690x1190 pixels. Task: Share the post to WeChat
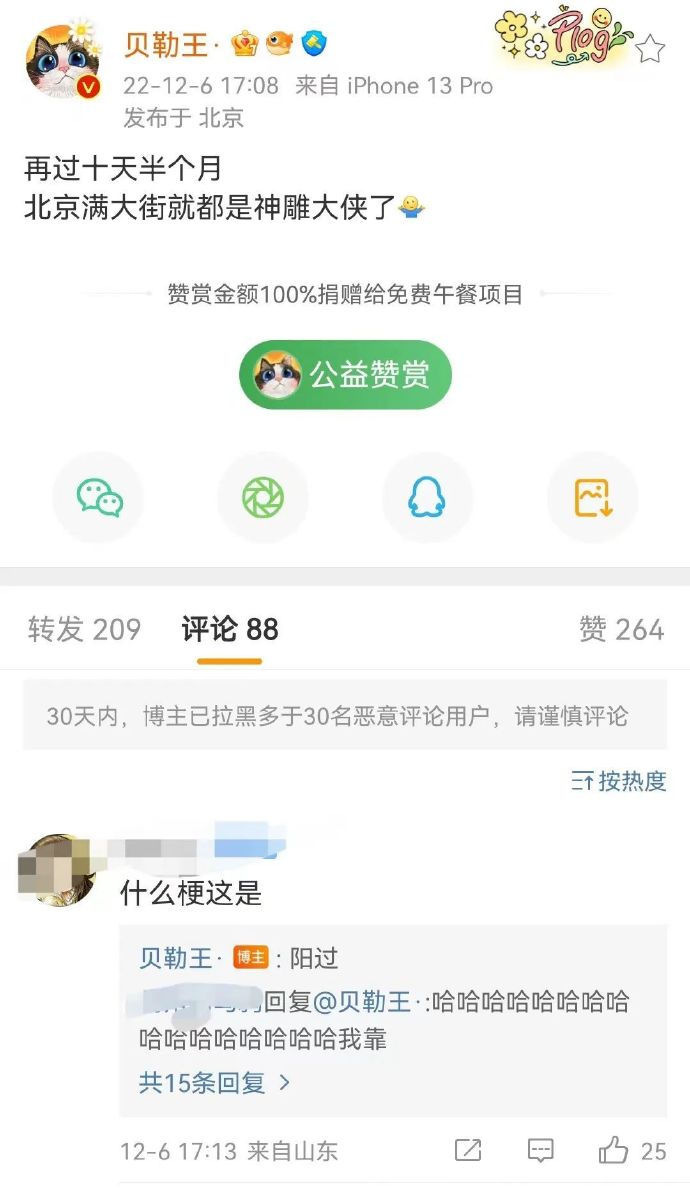pos(99,497)
